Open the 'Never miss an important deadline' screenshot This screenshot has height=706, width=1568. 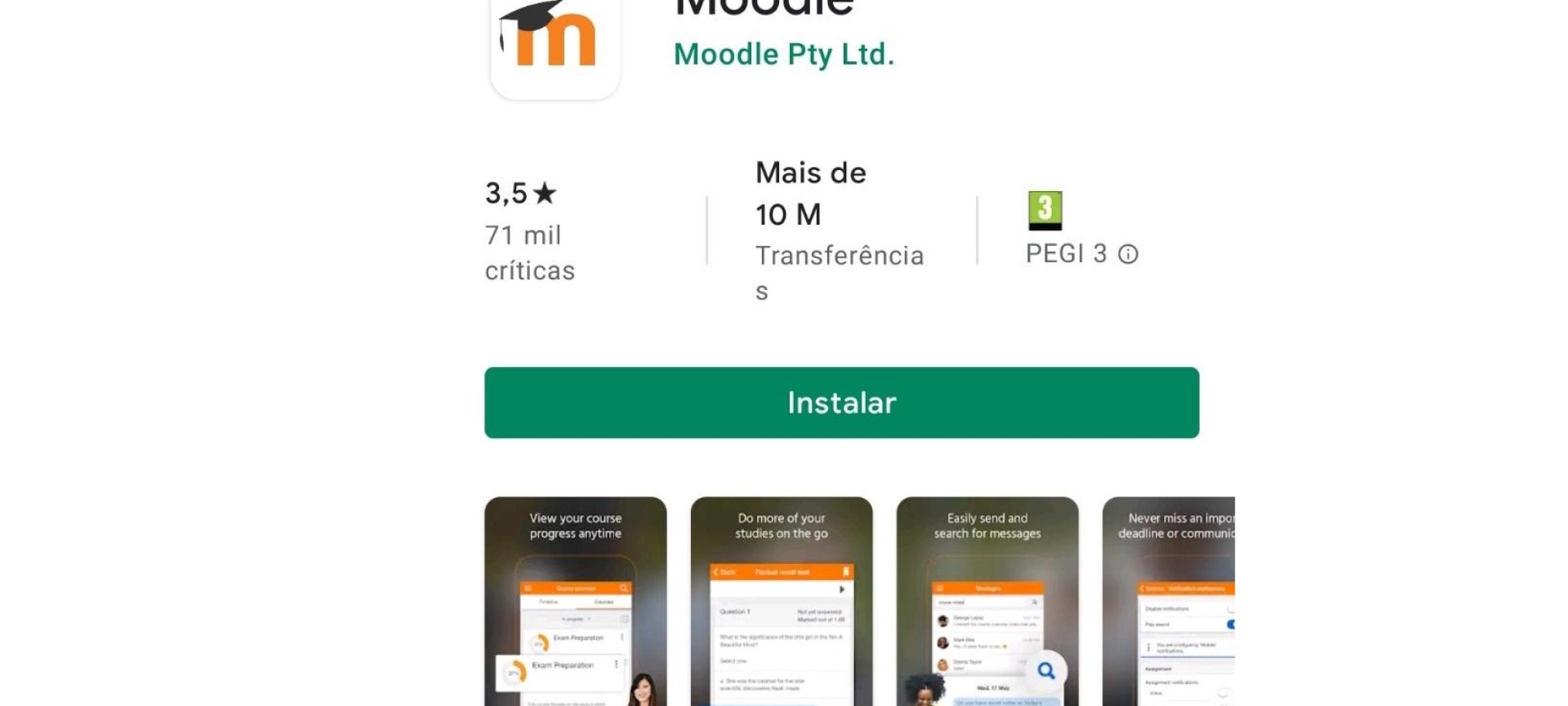[1169, 601]
